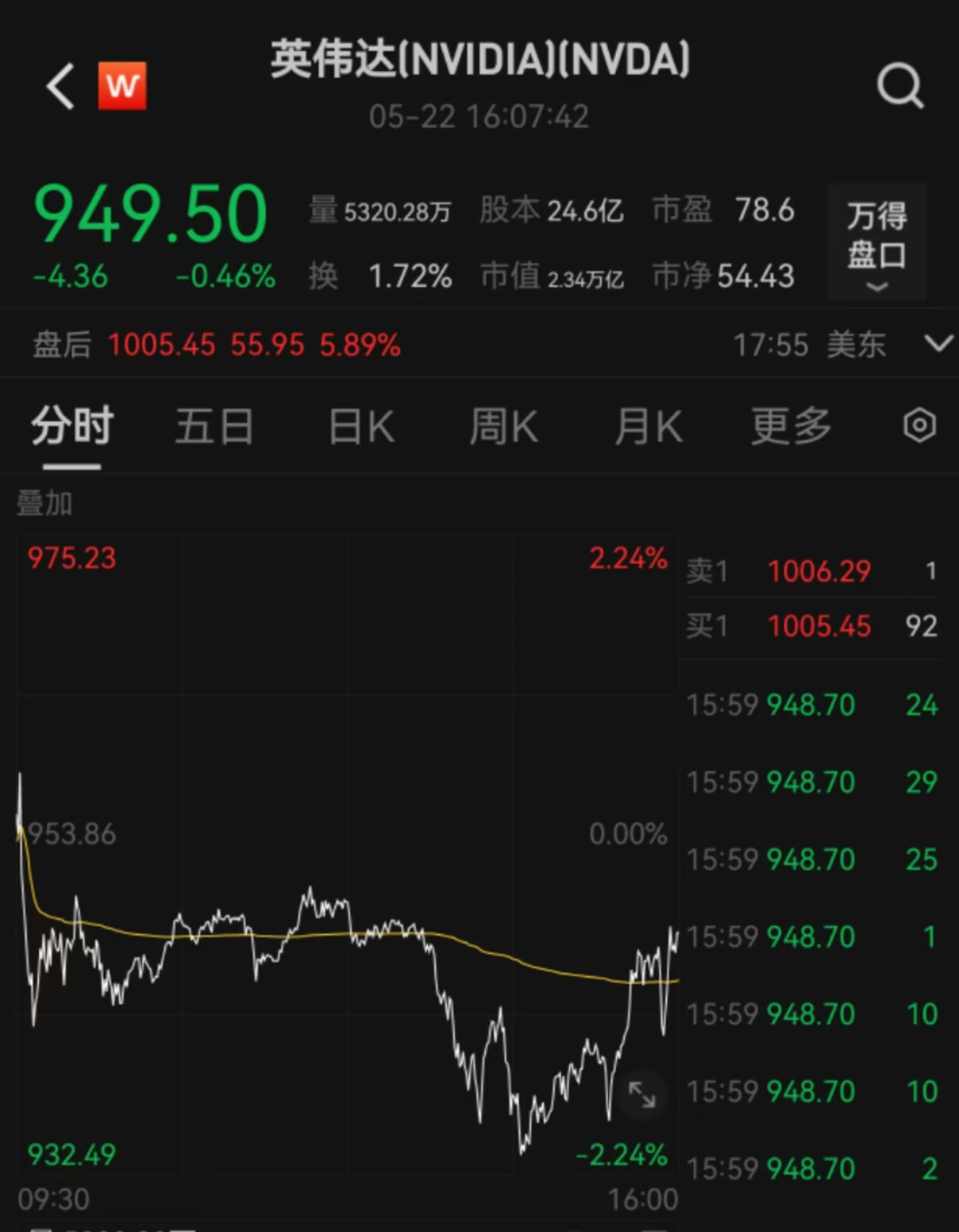The width and height of the screenshot is (959, 1232).
Task: Open chart settings via the gear icon
Action: click(x=918, y=426)
